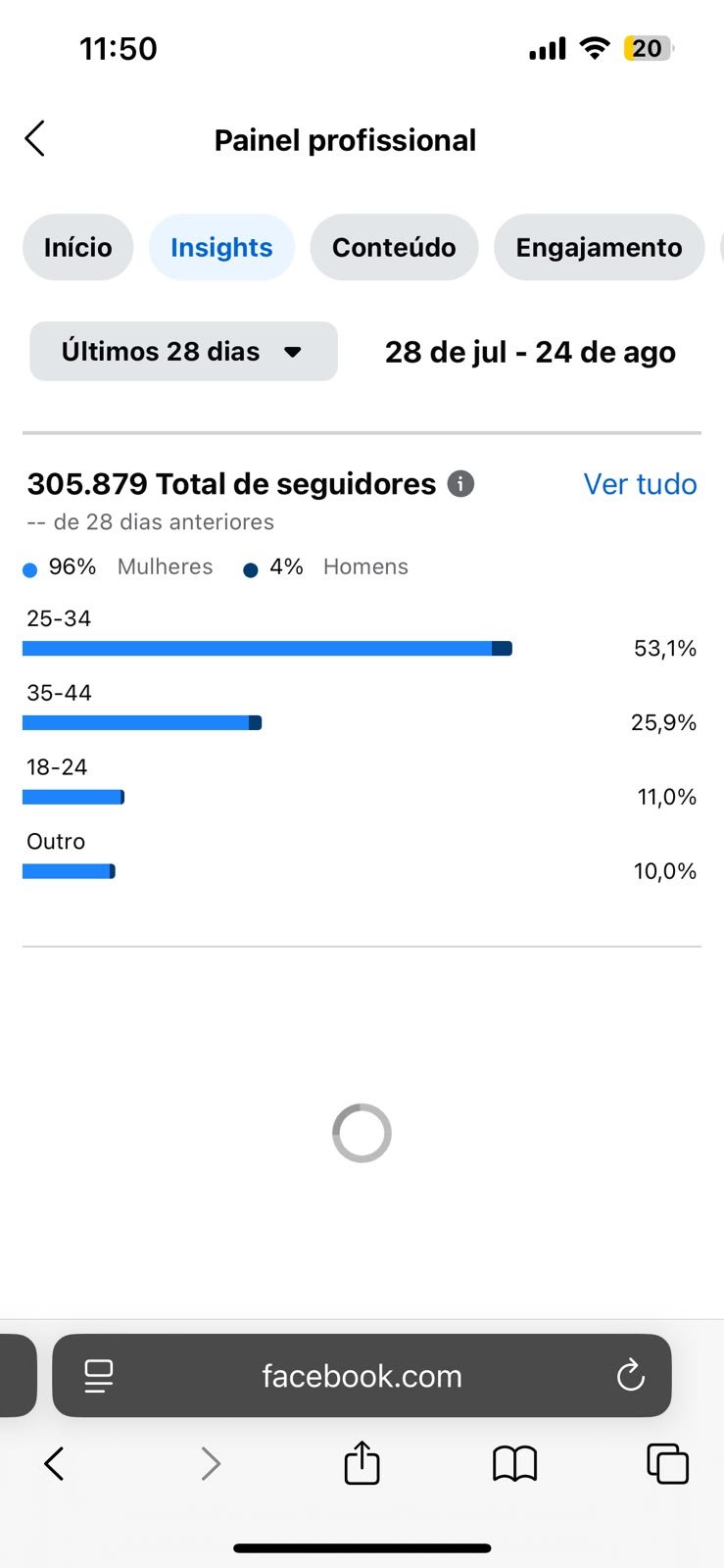The image size is (724, 1568).
Task: Tap the facebook.com address bar
Action: (x=362, y=1375)
